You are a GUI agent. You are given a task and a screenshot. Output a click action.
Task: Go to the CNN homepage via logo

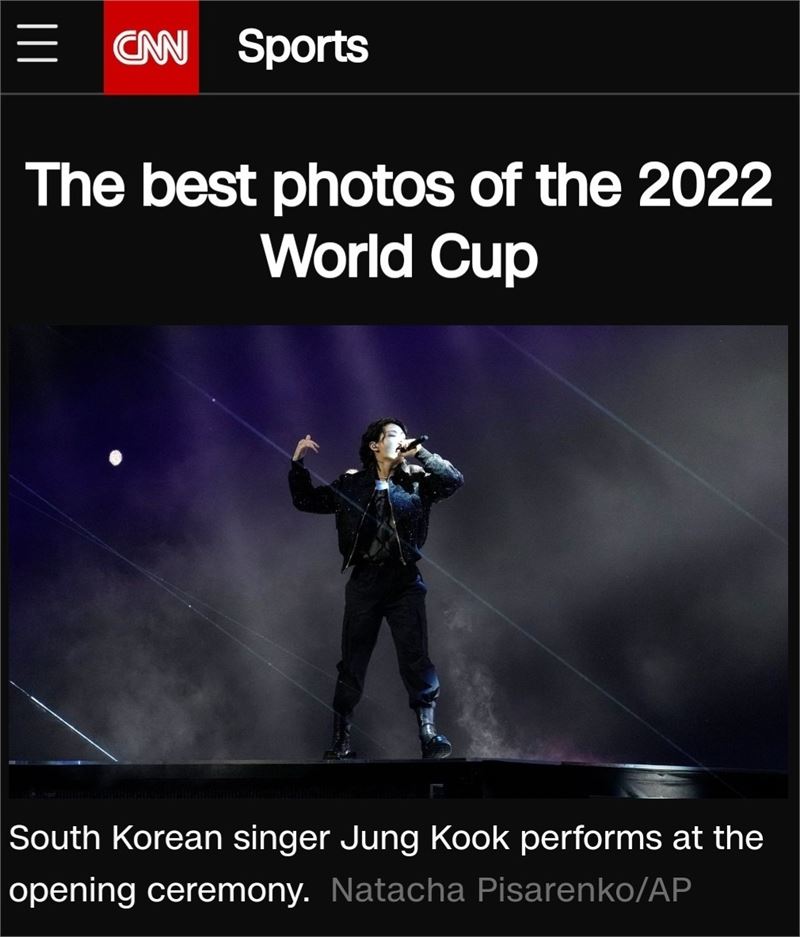[151, 47]
